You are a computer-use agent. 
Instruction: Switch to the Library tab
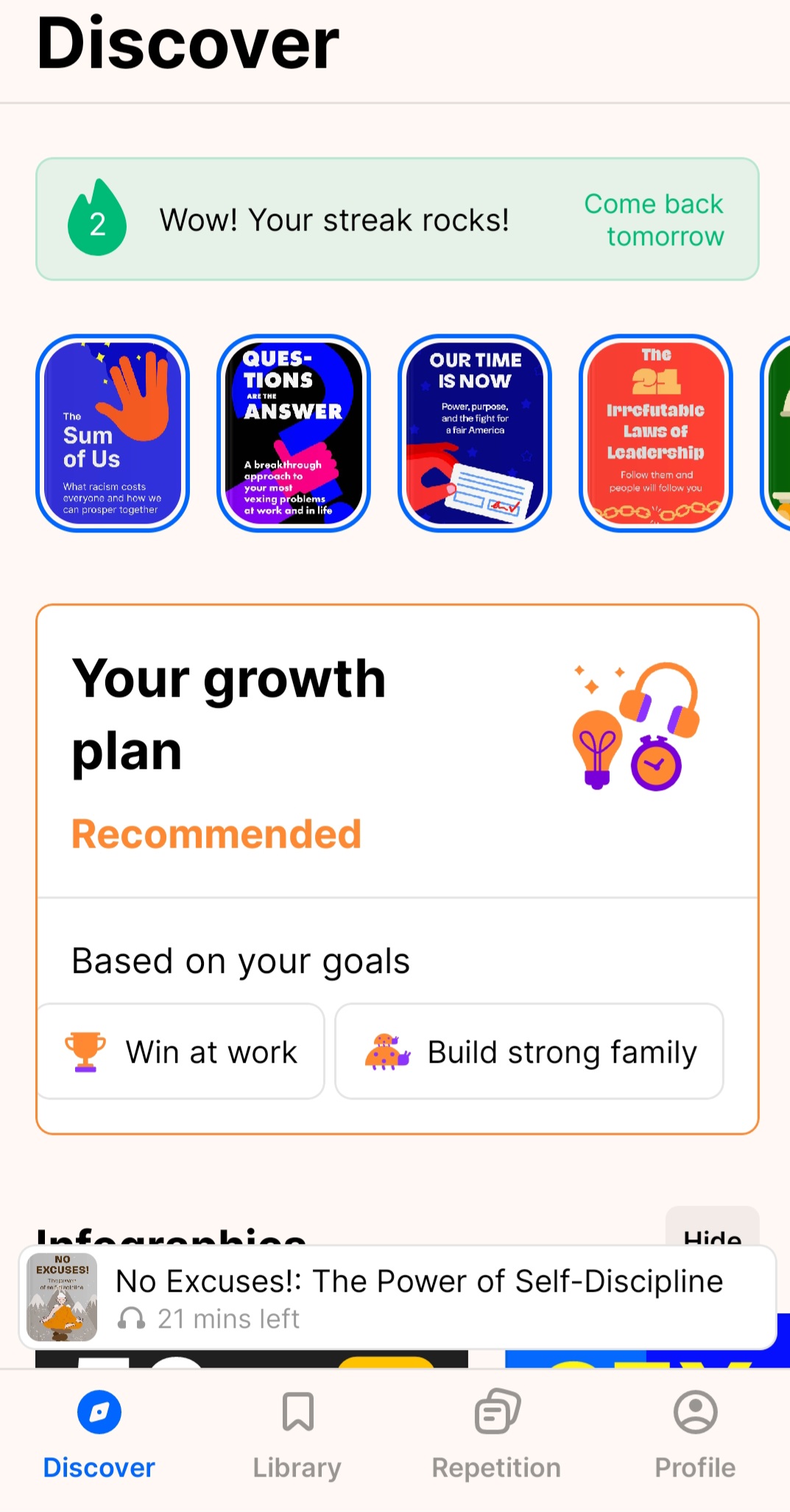(x=297, y=1434)
